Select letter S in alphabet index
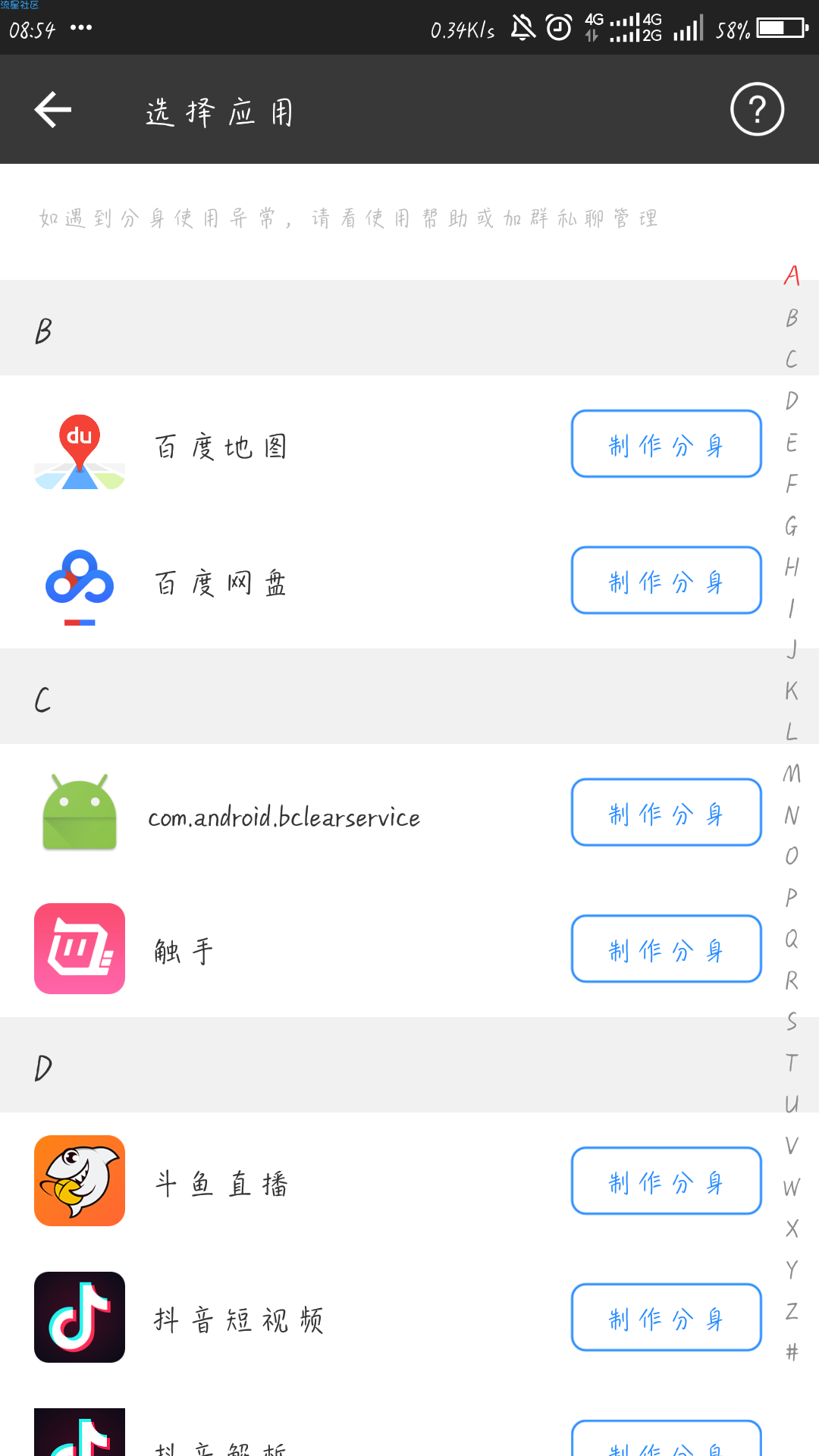This screenshot has height=1456, width=819. coord(792,1021)
